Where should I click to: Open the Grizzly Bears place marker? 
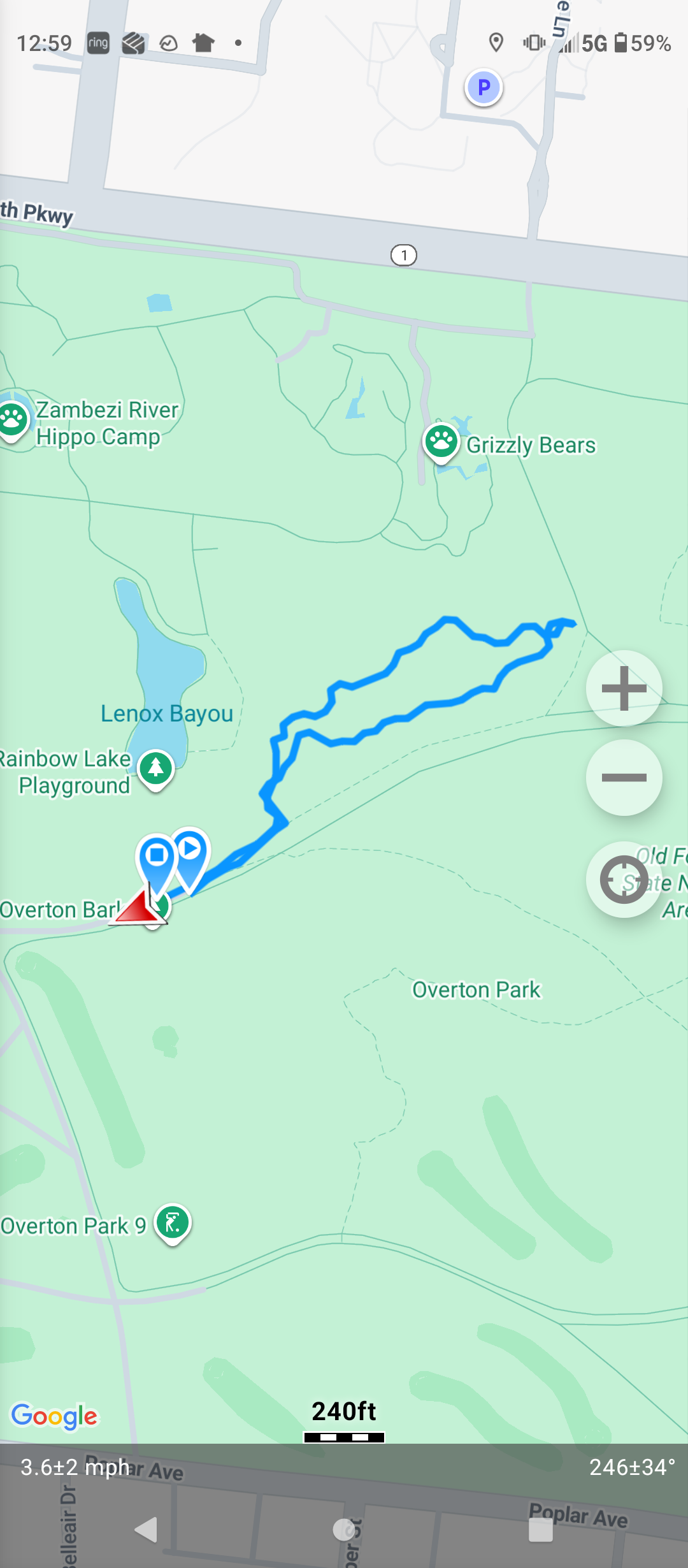click(441, 441)
